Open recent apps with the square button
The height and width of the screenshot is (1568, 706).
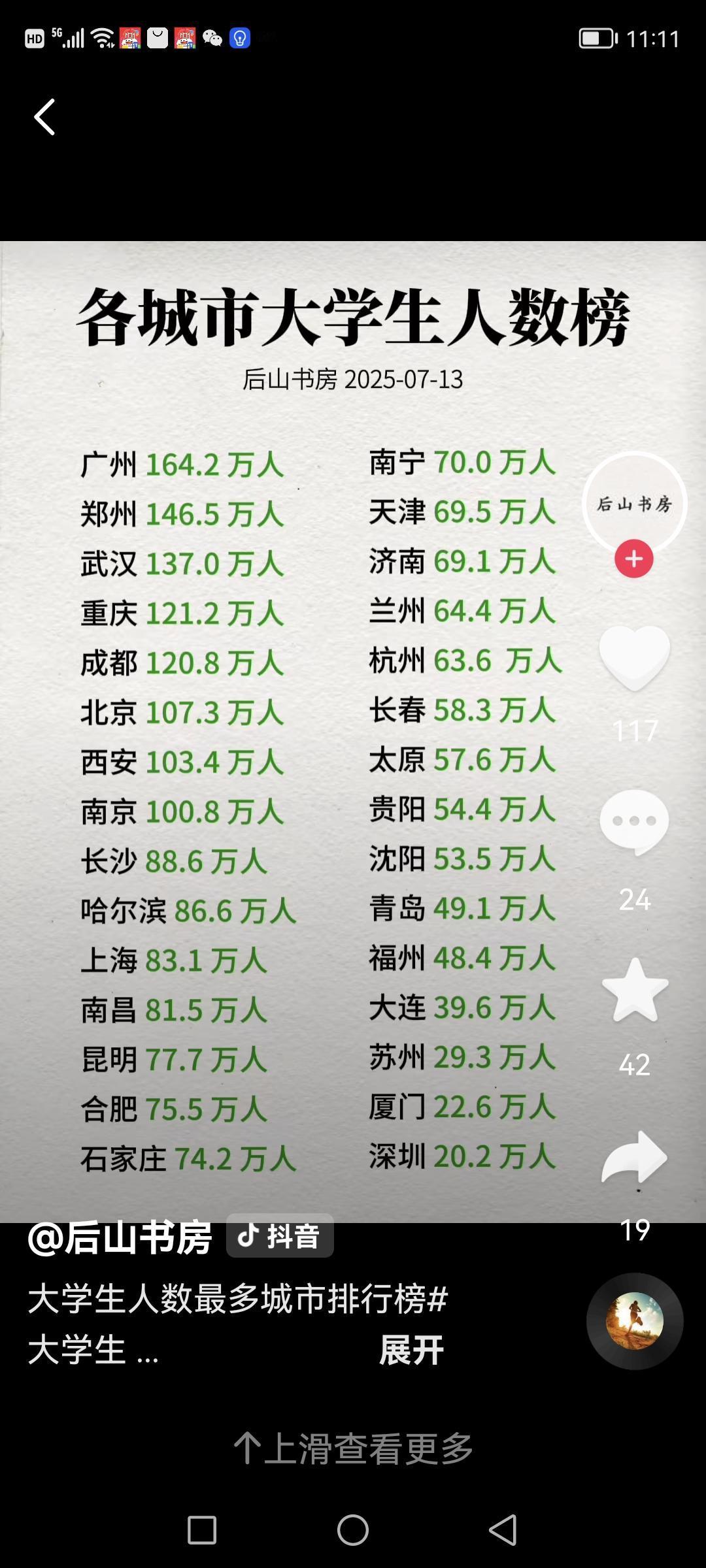click(x=202, y=1529)
